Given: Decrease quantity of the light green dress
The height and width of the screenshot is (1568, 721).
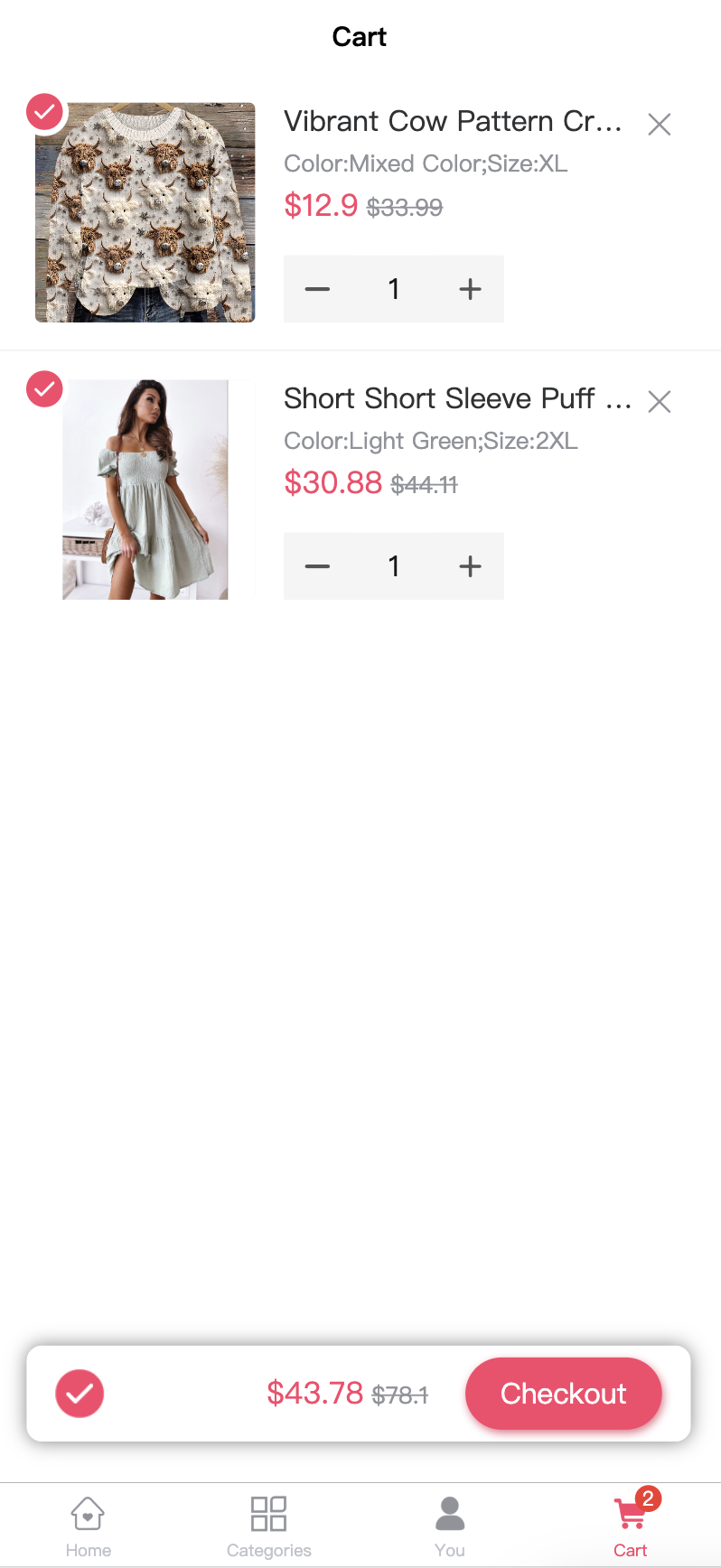Looking at the screenshot, I should tap(317, 566).
